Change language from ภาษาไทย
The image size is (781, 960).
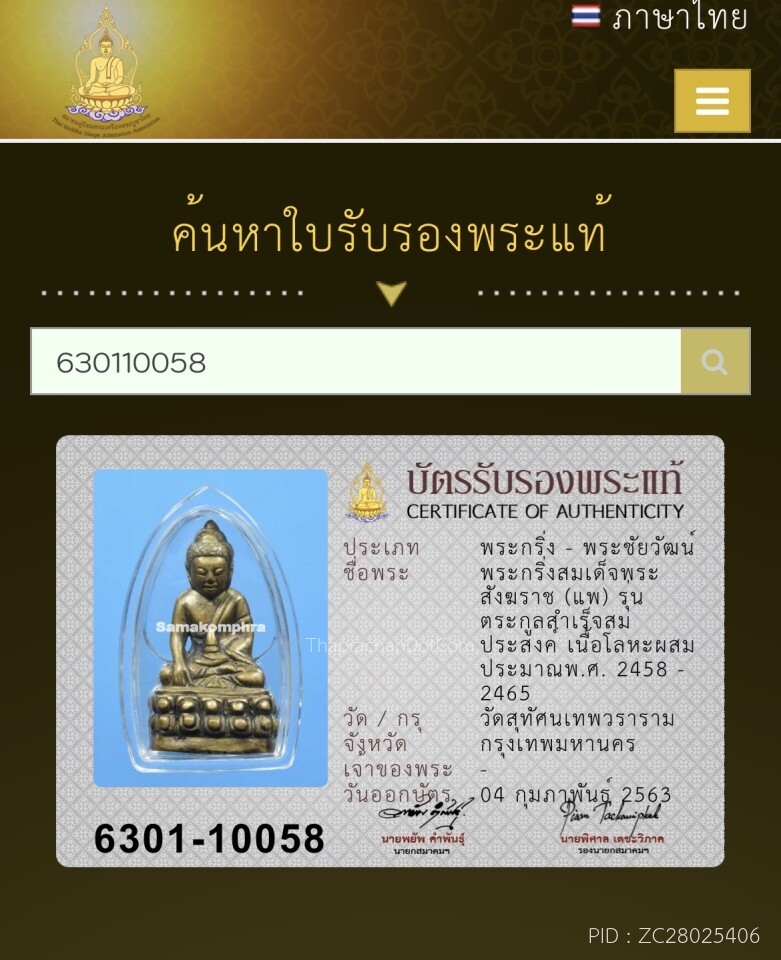(x=660, y=17)
